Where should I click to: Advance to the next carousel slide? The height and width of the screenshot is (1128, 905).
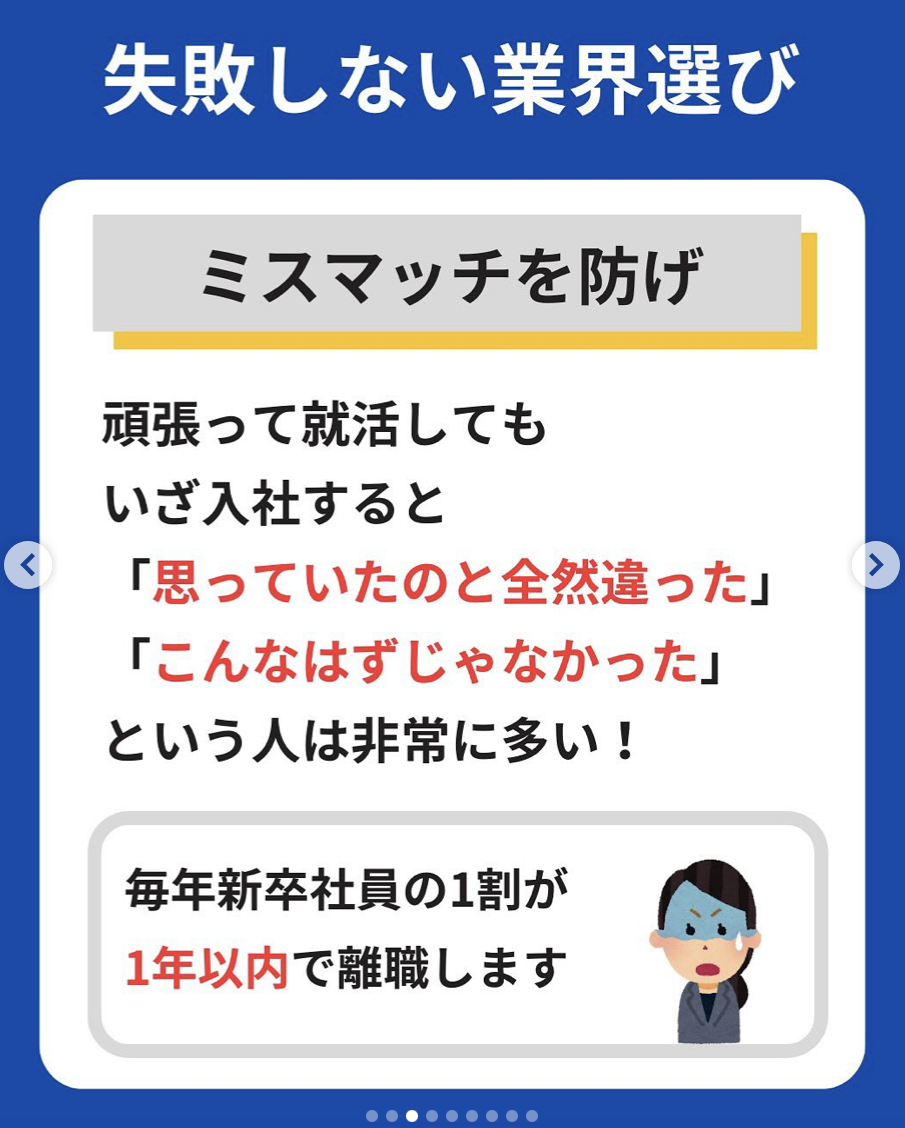click(875, 565)
